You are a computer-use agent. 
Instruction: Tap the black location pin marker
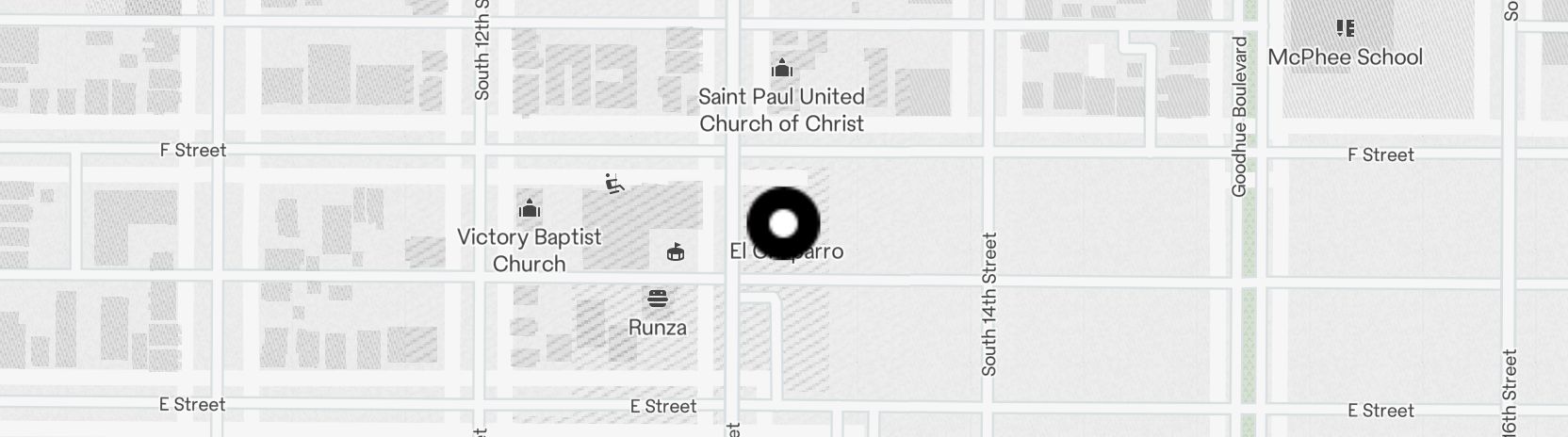point(783,224)
